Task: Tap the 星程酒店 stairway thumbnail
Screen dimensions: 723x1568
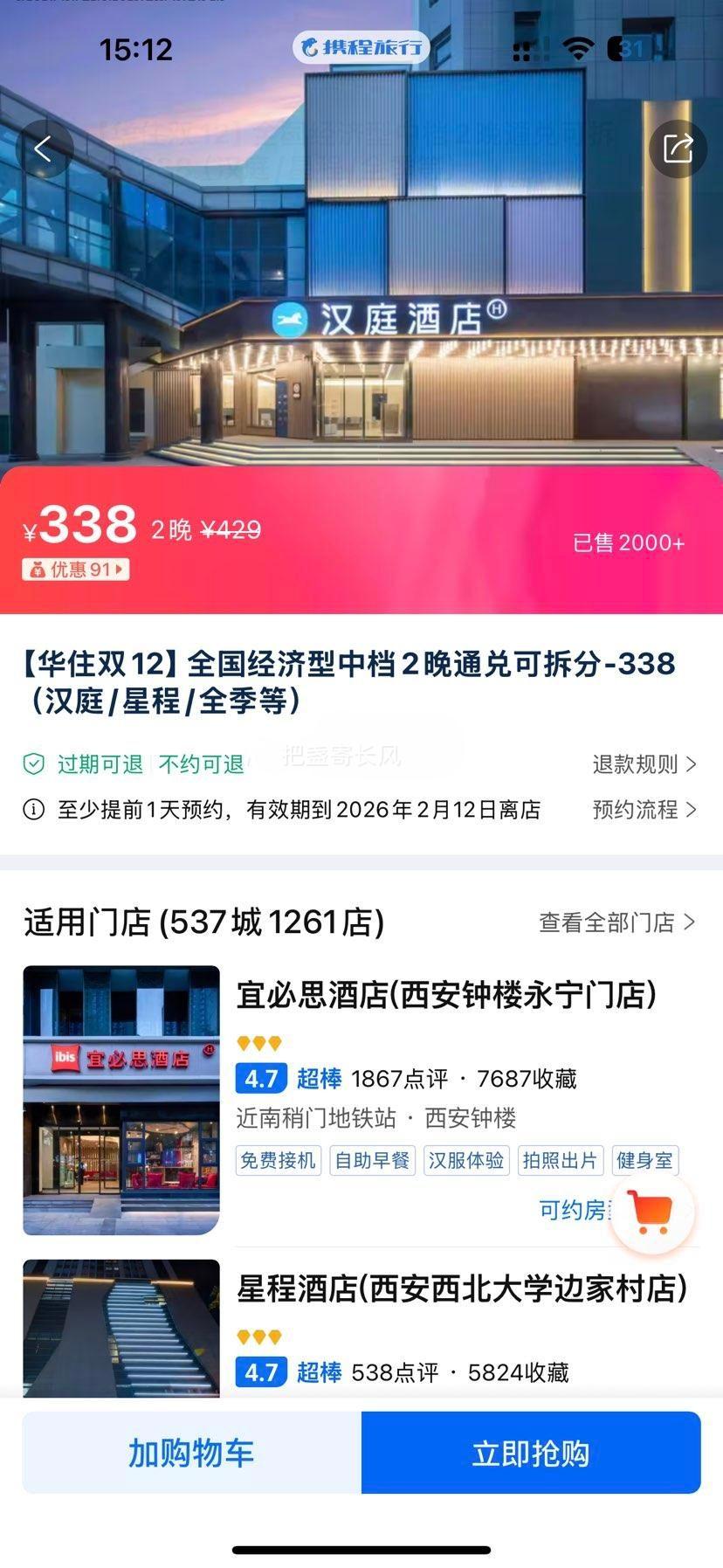Action: tap(120, 1329)
